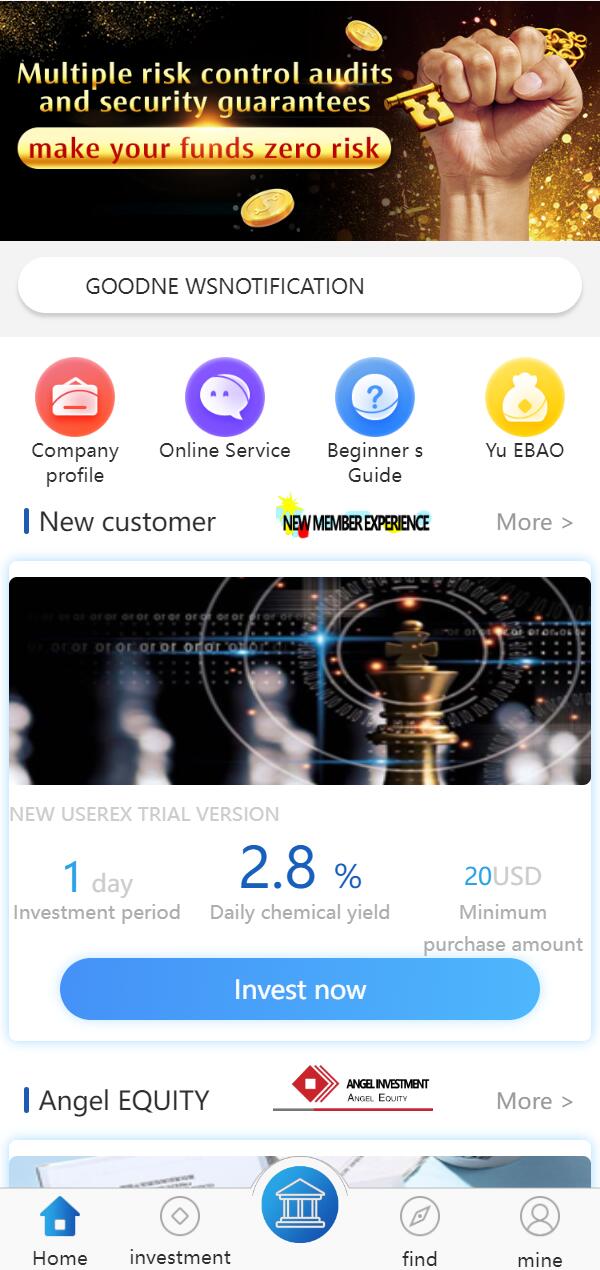Open Yu EBAO
This screenshot has height=1270, width=600.
coord(525,398)
